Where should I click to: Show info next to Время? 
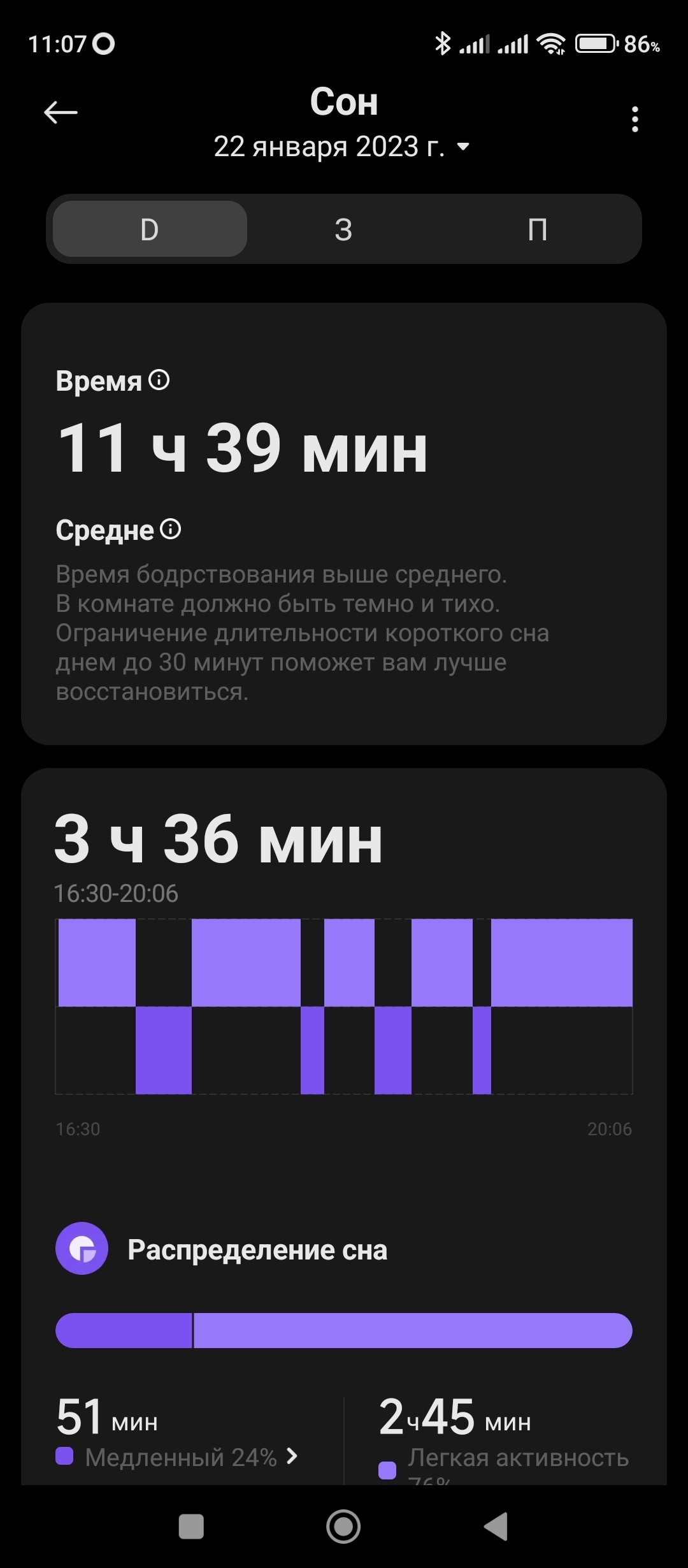159,380
